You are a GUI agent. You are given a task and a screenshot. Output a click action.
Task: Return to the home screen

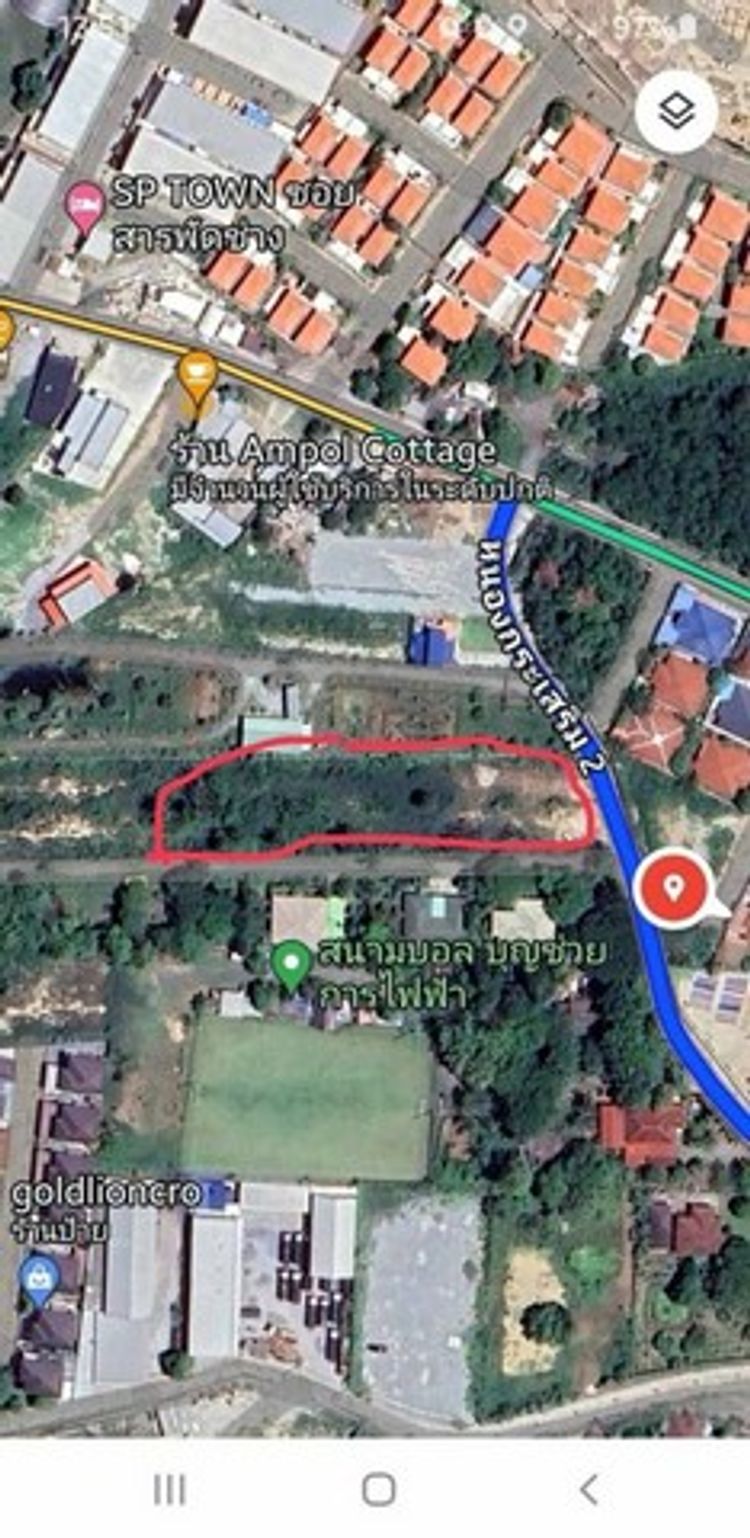pyautogui.click(x=378, y=1490)
